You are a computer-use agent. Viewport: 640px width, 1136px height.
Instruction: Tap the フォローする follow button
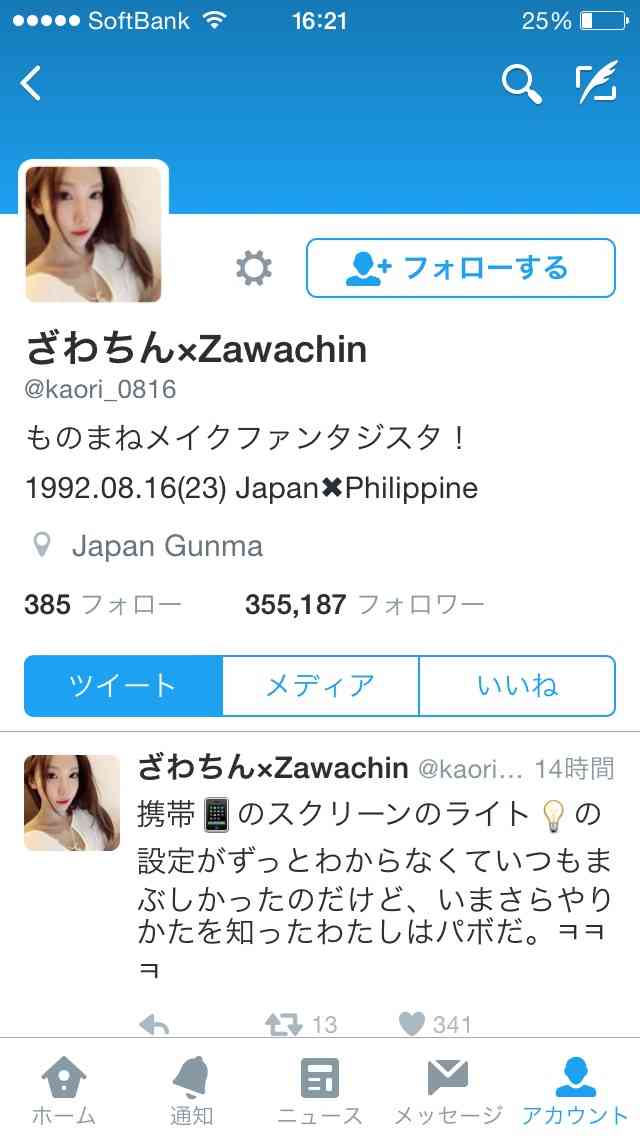[x=460, y=268]
